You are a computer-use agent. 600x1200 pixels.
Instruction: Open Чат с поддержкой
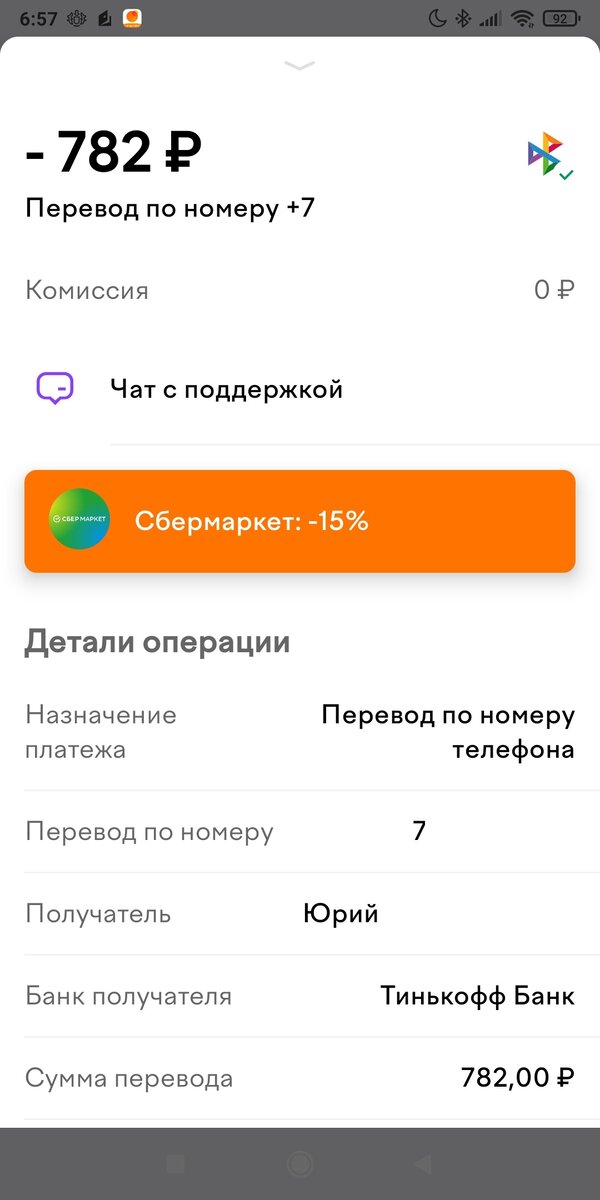point(300,389)
